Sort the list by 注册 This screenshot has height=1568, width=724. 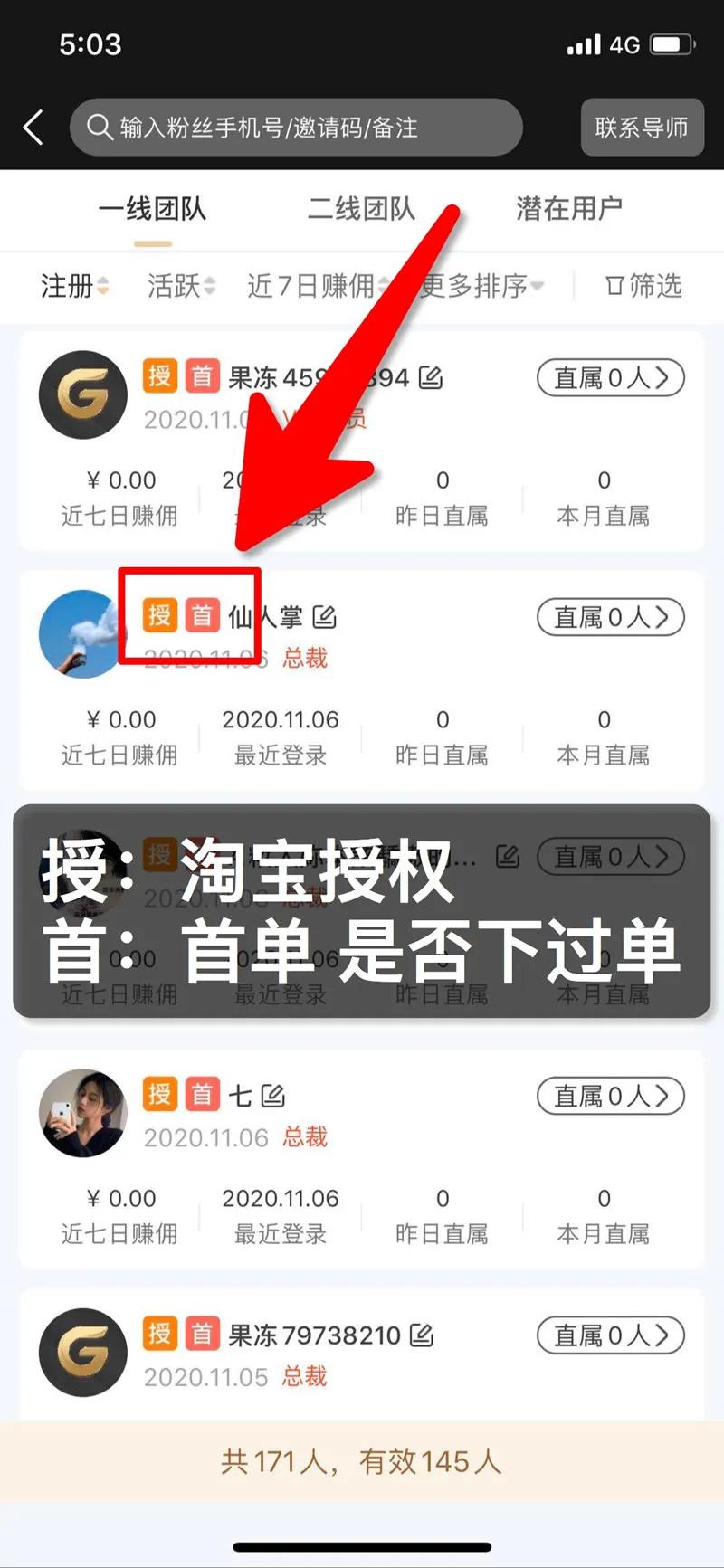click(74, 286)
